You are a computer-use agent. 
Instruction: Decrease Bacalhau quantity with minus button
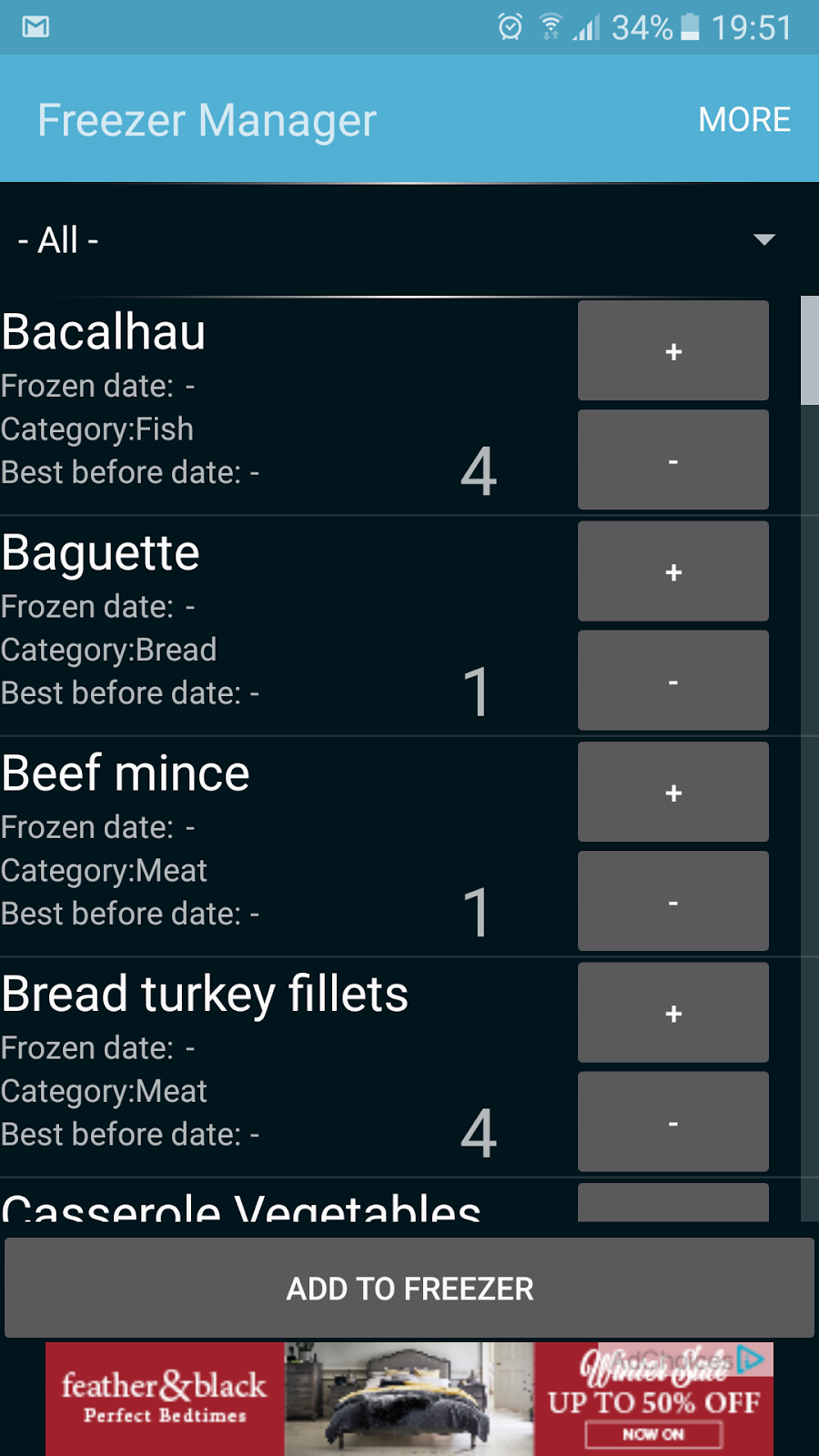coord(672,460)
